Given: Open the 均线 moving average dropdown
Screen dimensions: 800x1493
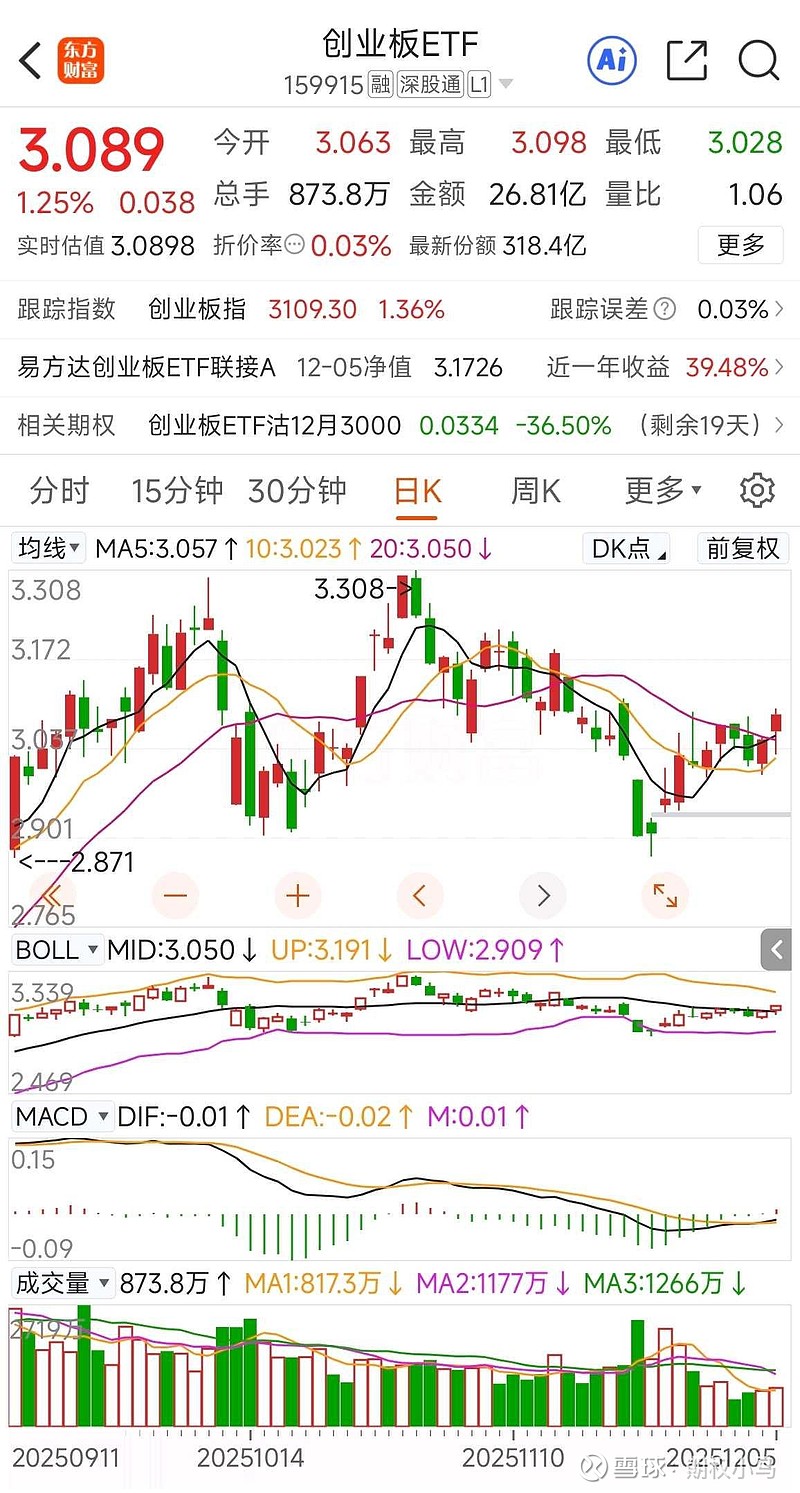Looking at the screenshot, I should 48,548.
